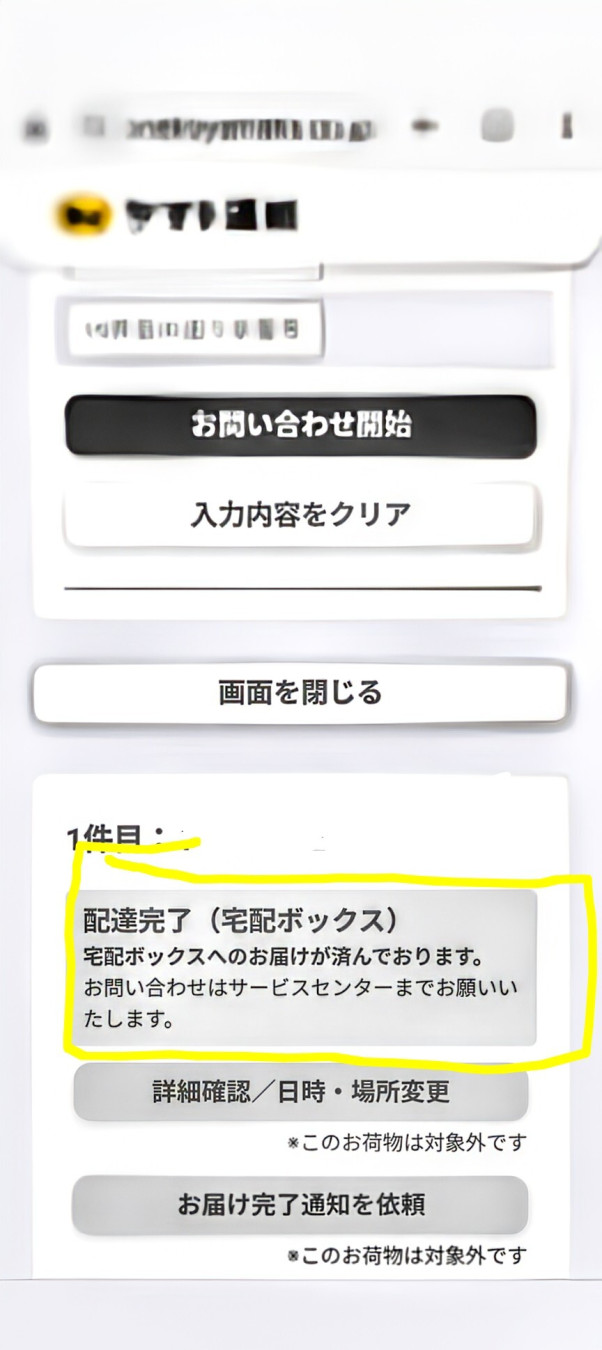
Task: Request お届け完了通知を依頼
Action: (300, 1204)
